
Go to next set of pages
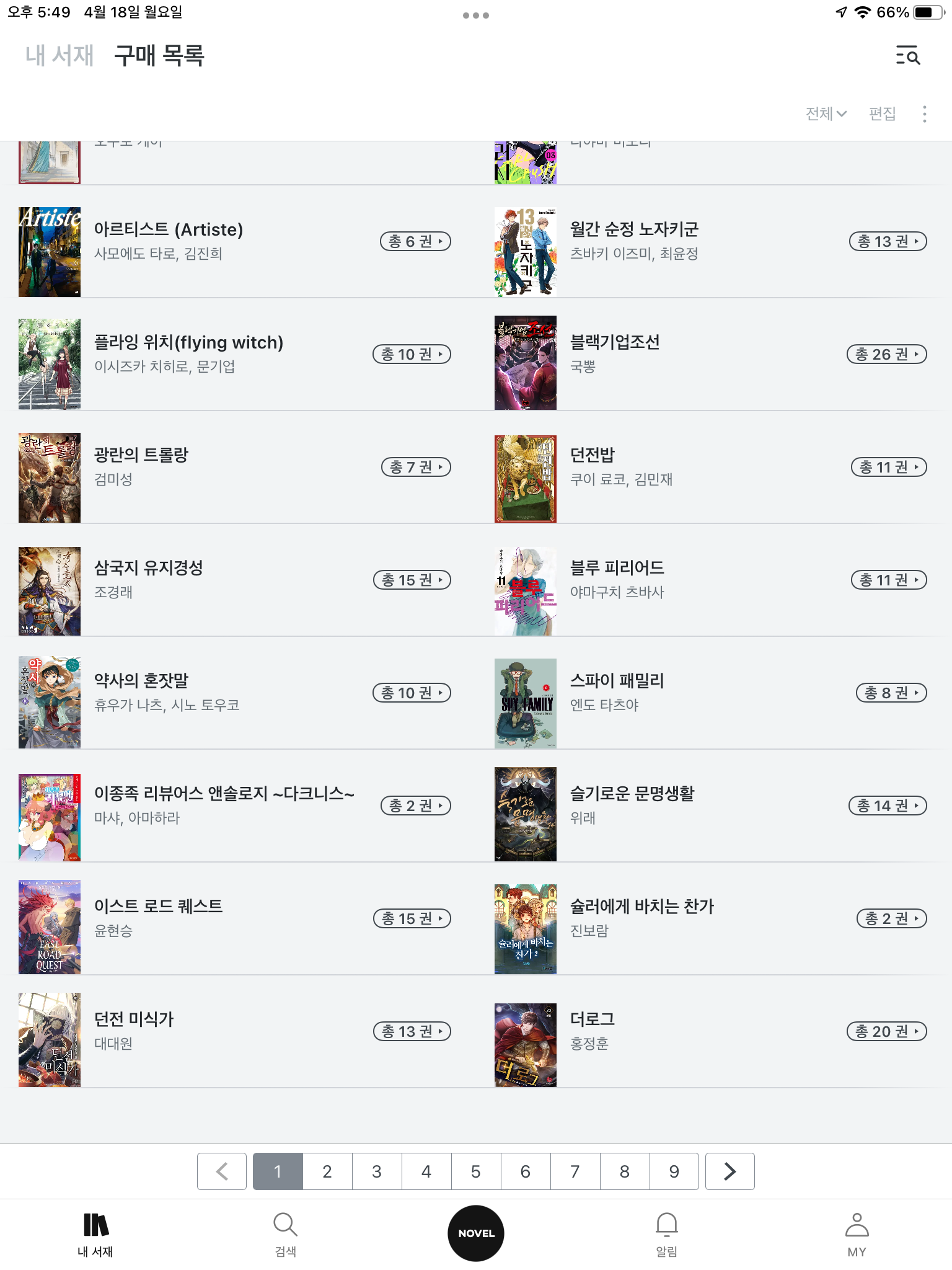729,1171
